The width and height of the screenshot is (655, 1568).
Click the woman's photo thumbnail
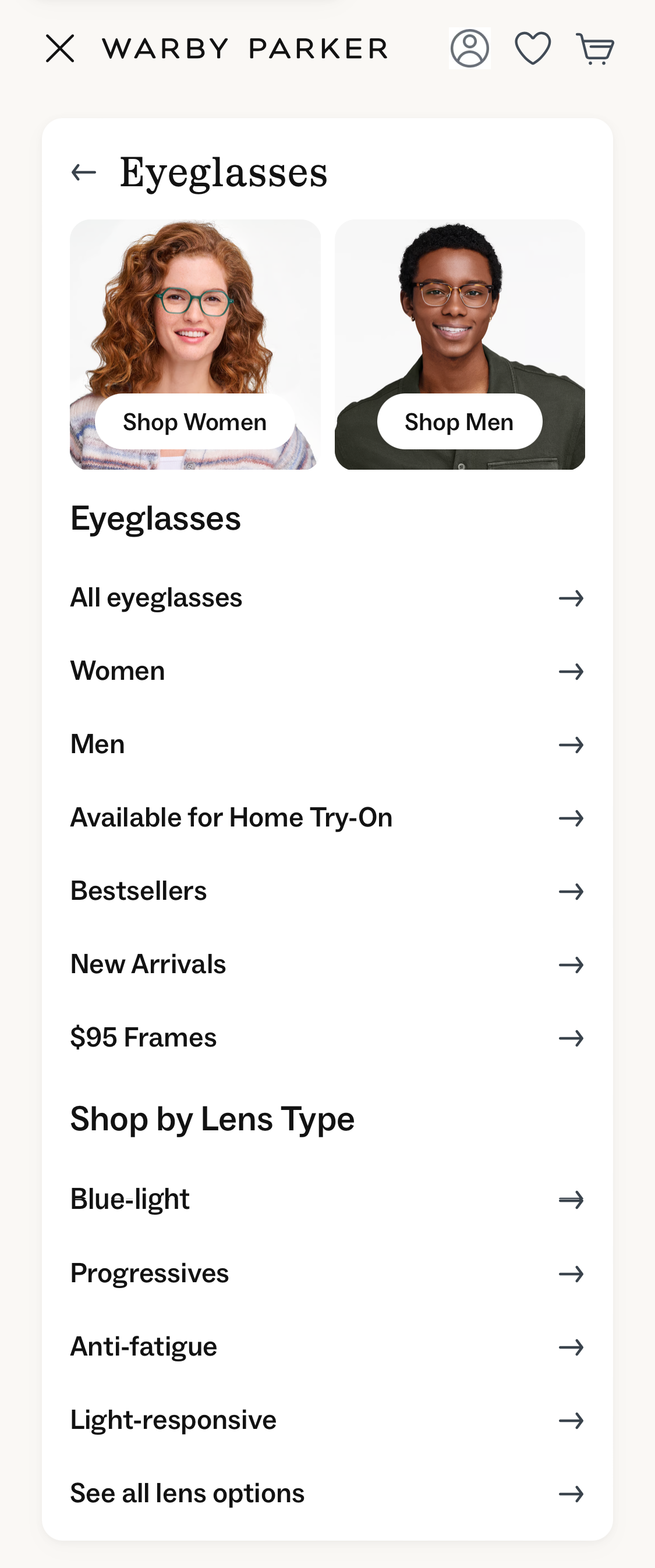(196, 304)
